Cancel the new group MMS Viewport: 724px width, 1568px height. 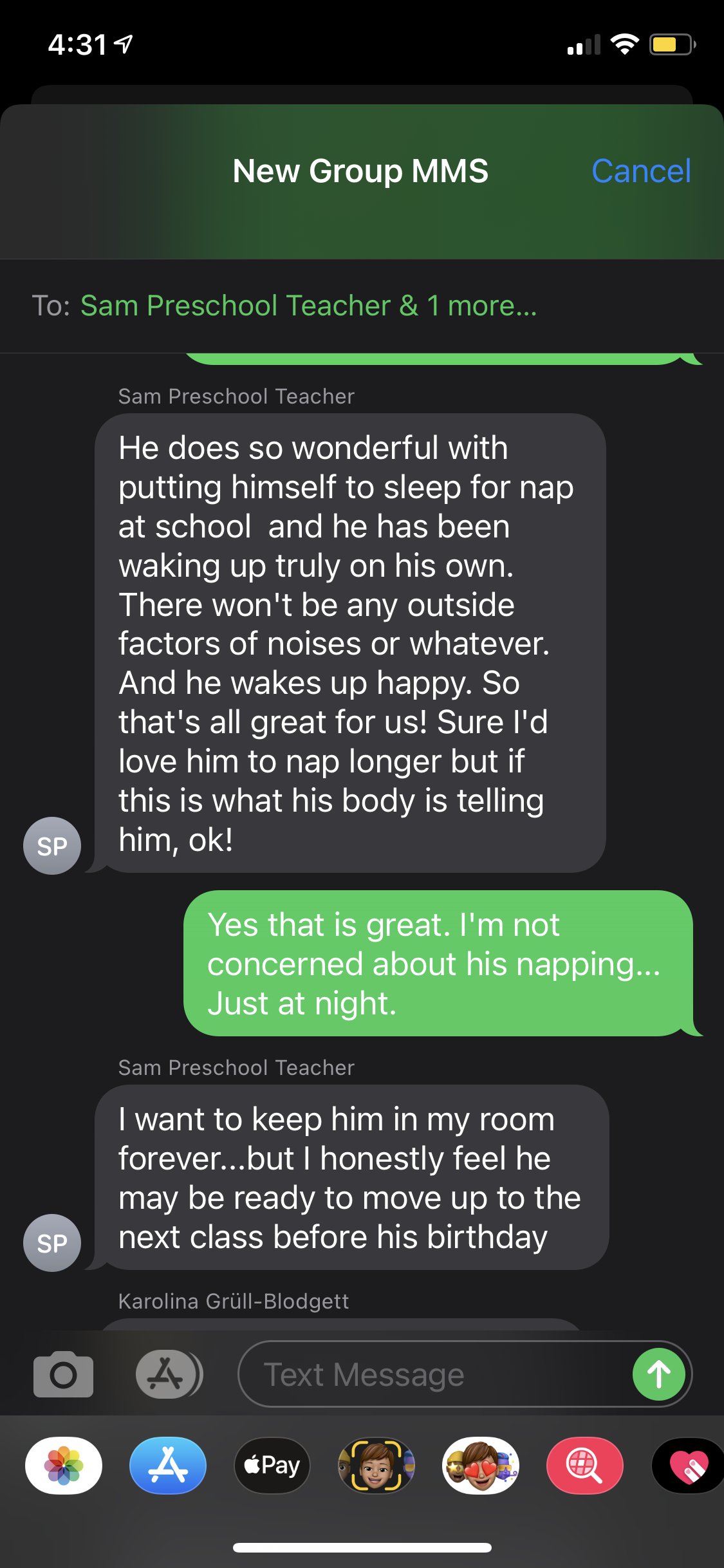[x=640, y=171]
